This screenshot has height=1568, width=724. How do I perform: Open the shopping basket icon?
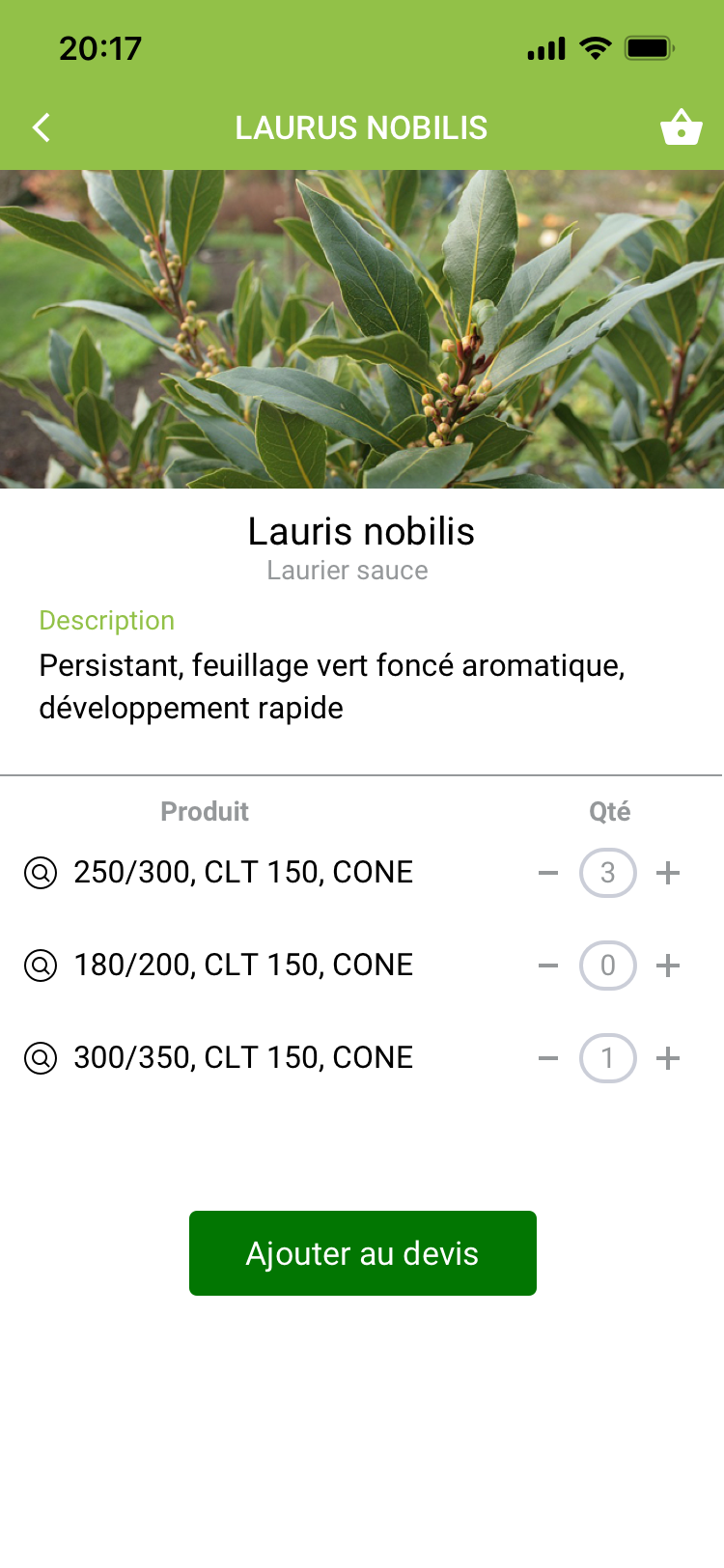click(682, 126)
